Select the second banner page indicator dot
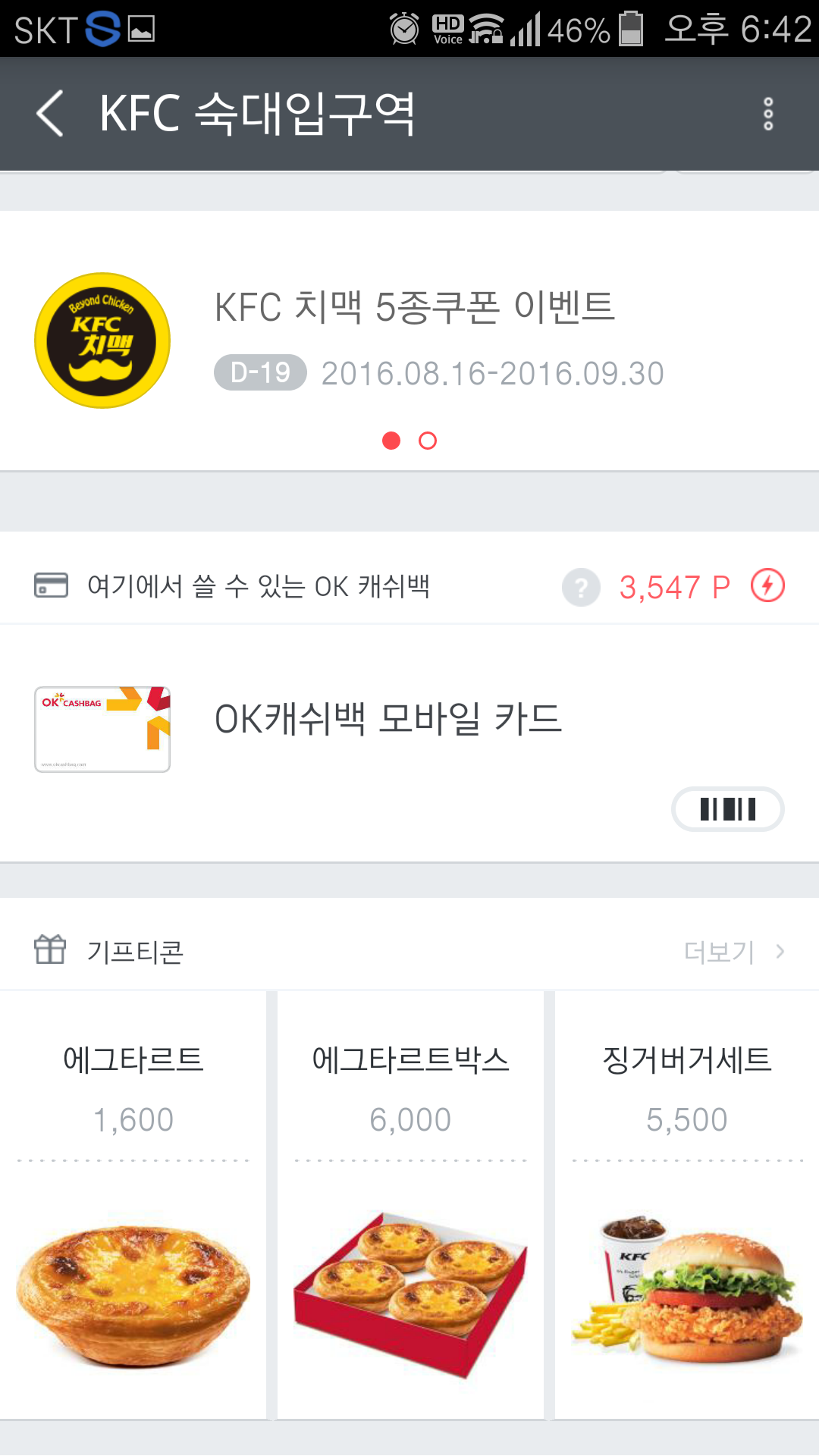Viewport: 819px width, 1456px height. pos(428,441)
